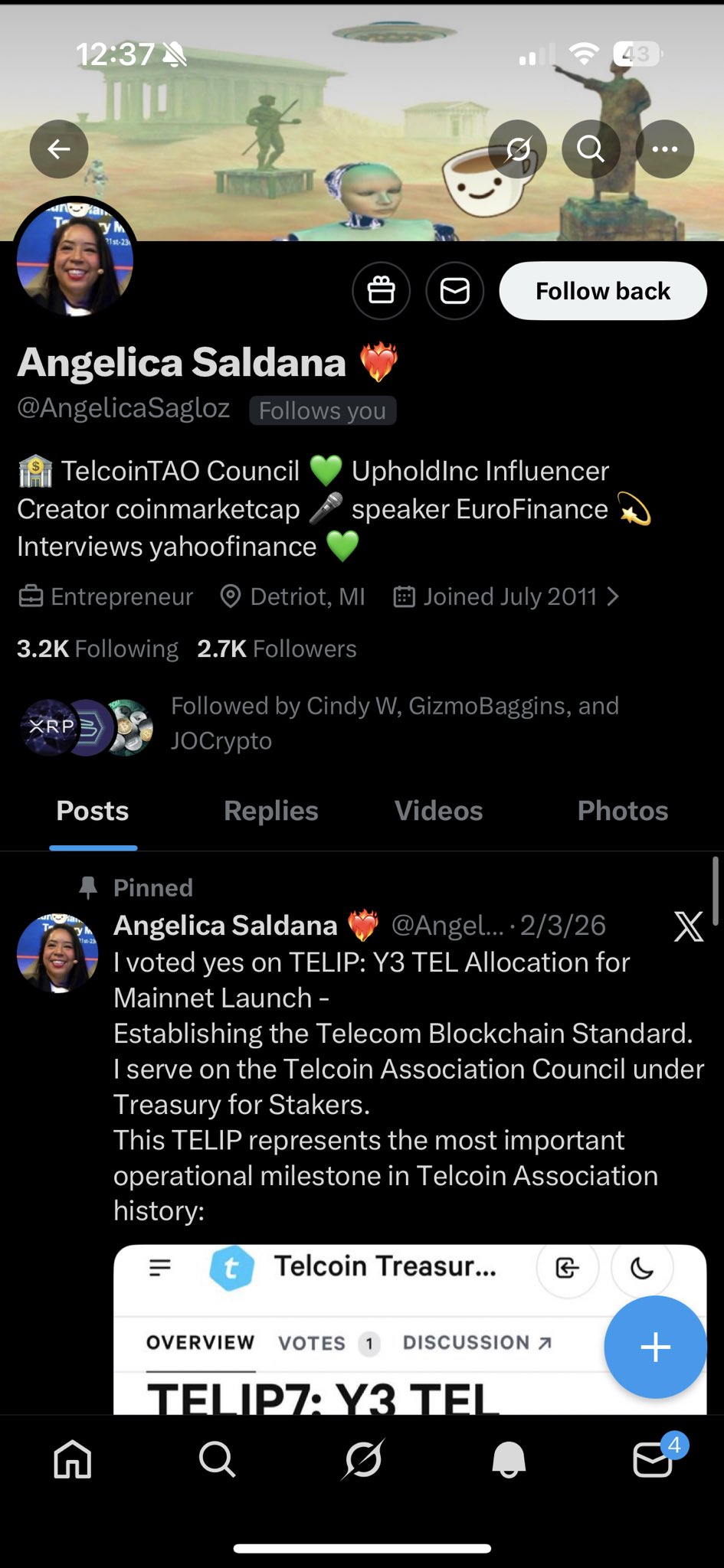724x1568 pixels.
Task: Message Angelica Saldana via envelope icon
Action: [455, 291]
